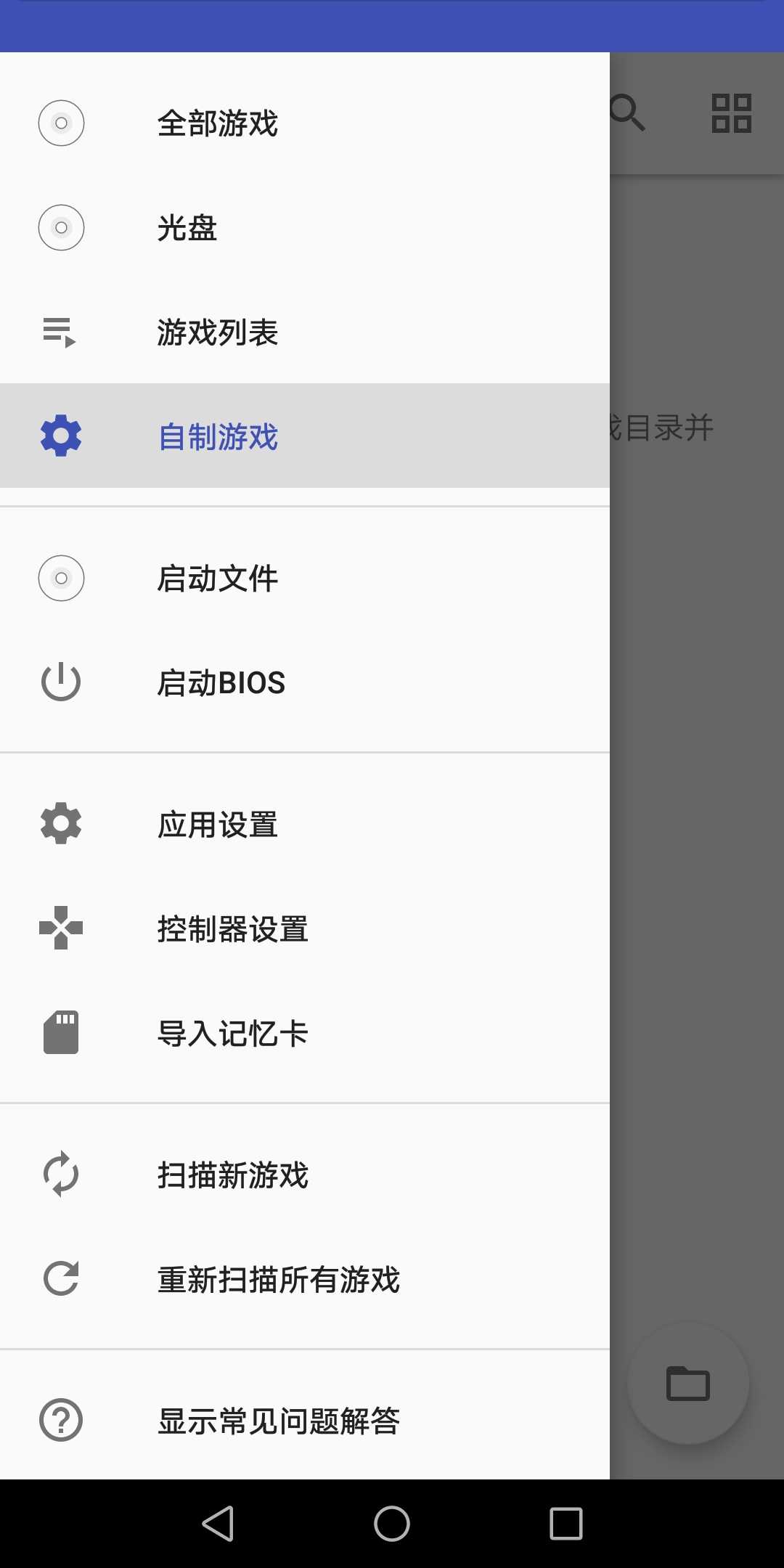The image size is (784, 1568).
Task: Tap the power icon for 启动BIOS
Action: pos(61,682)
